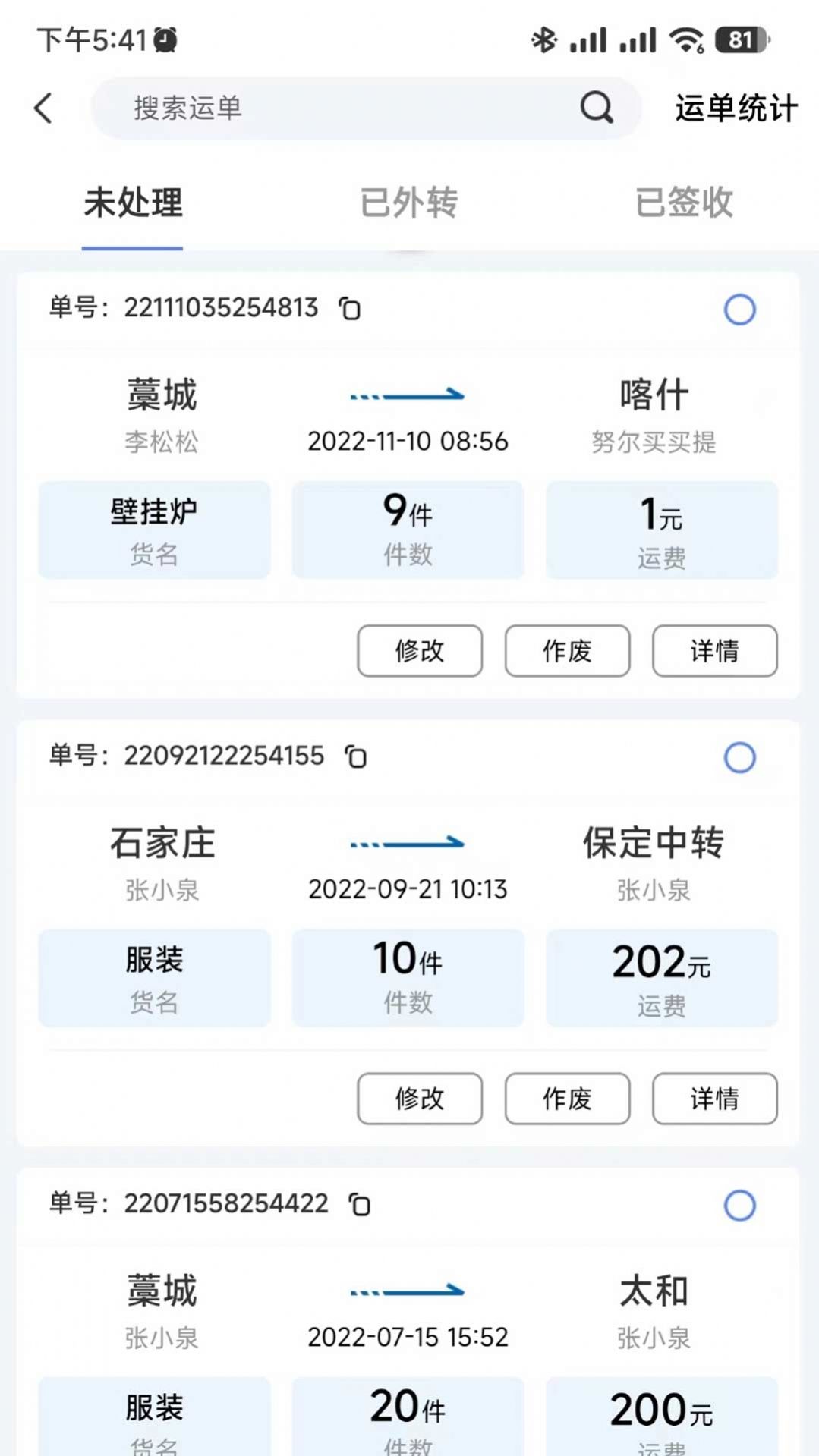Switch to the 已外转 tab
Screen dimensions: 819x1456
coord(409,203)
